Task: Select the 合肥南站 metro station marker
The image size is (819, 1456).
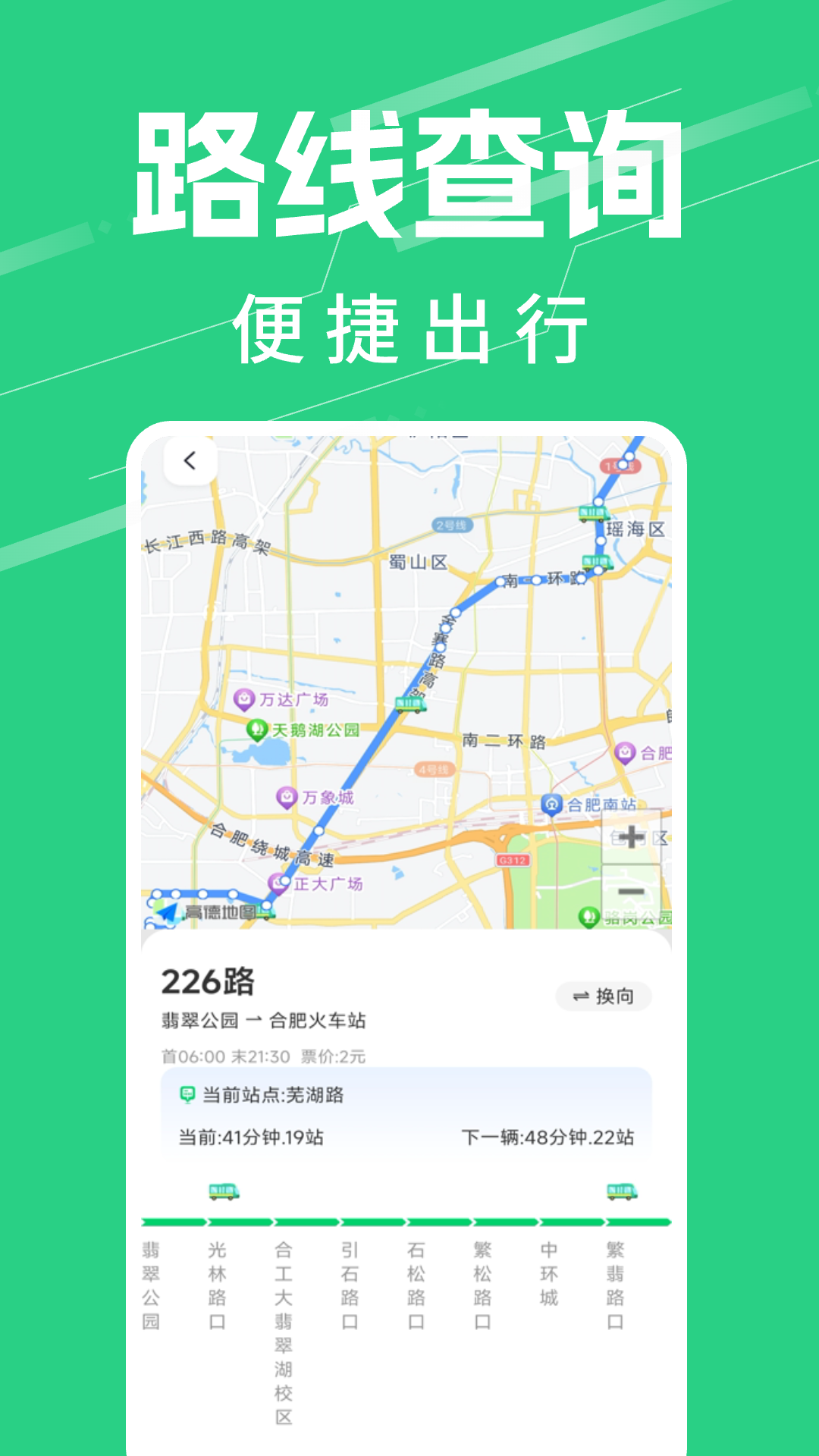Action: [x=552, y=805]
